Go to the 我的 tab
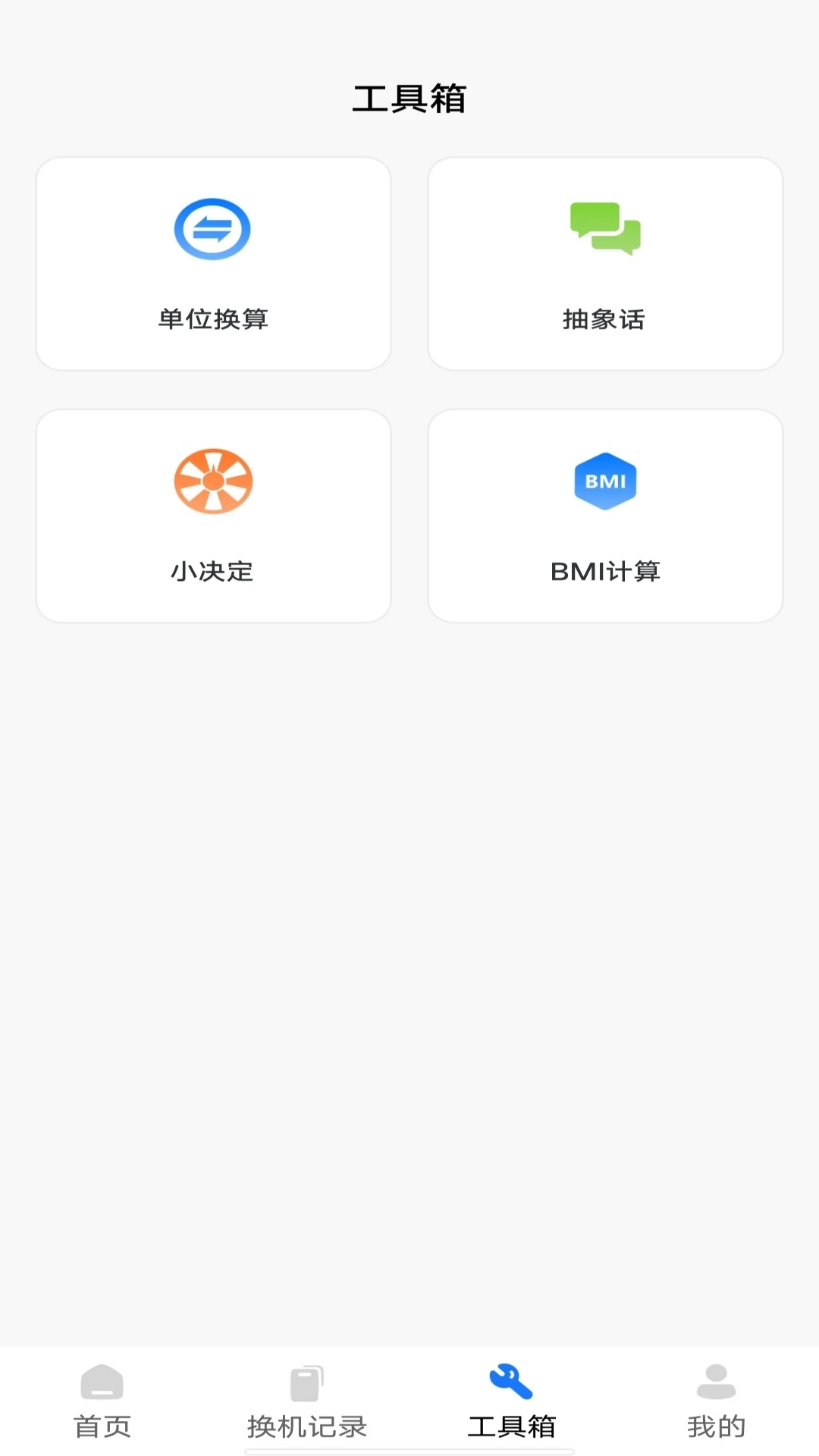The width and height of the screenshot is (819, 1456). click(717, 1401)
